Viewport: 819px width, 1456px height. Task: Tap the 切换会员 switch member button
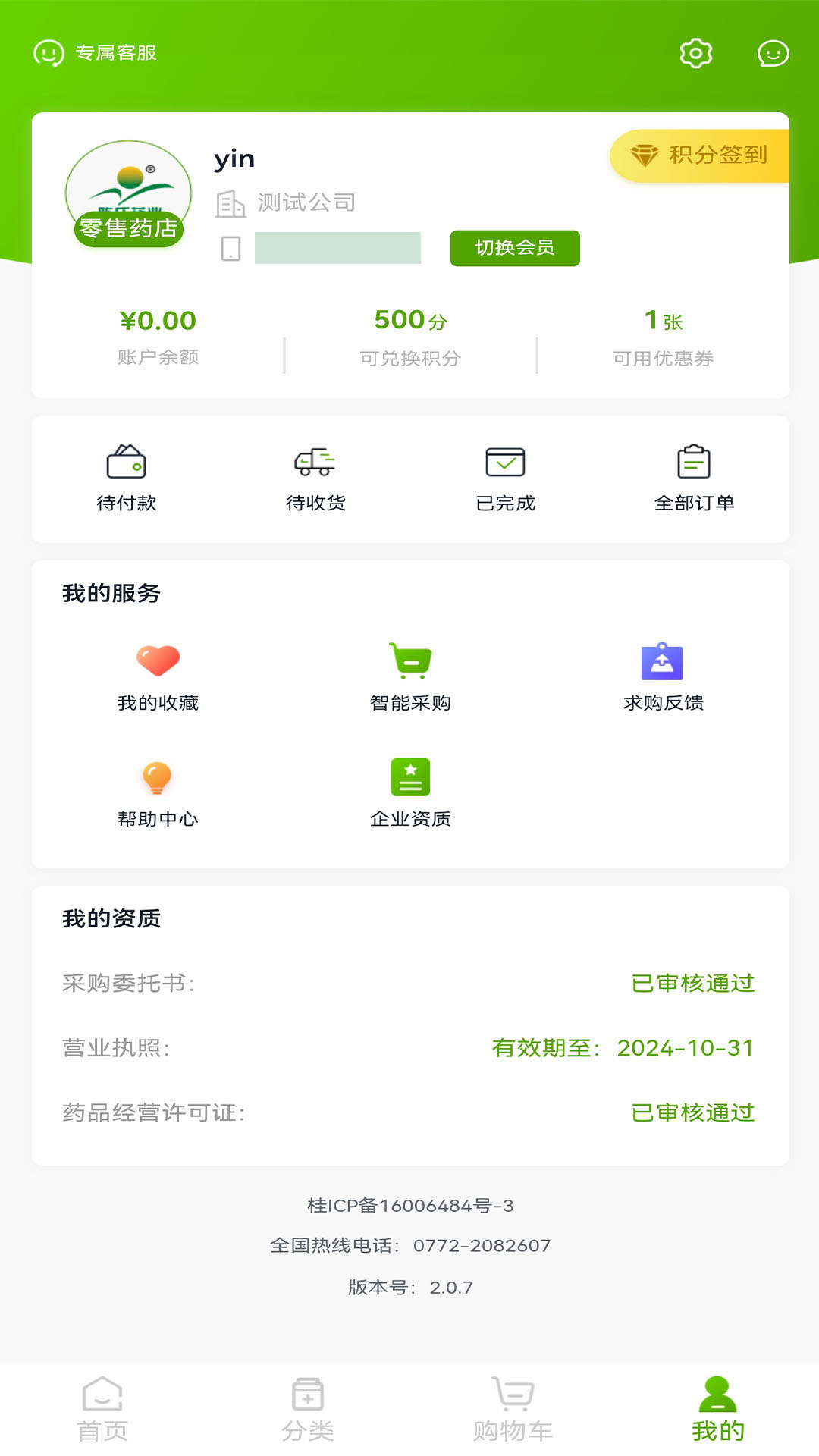tap(515, 248)
